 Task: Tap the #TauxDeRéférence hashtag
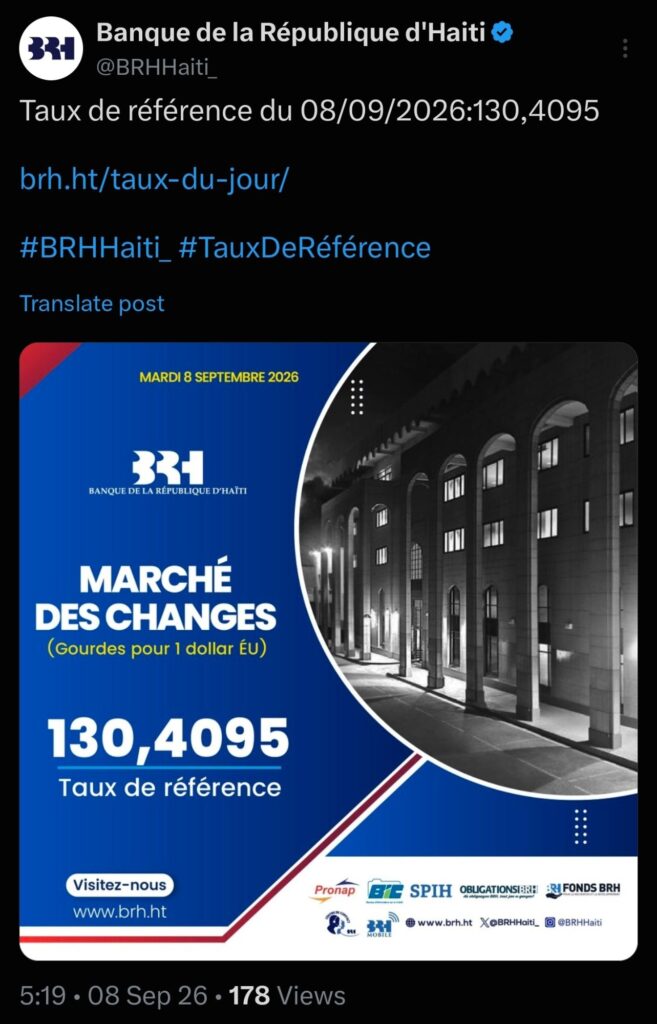click(304, 248)
